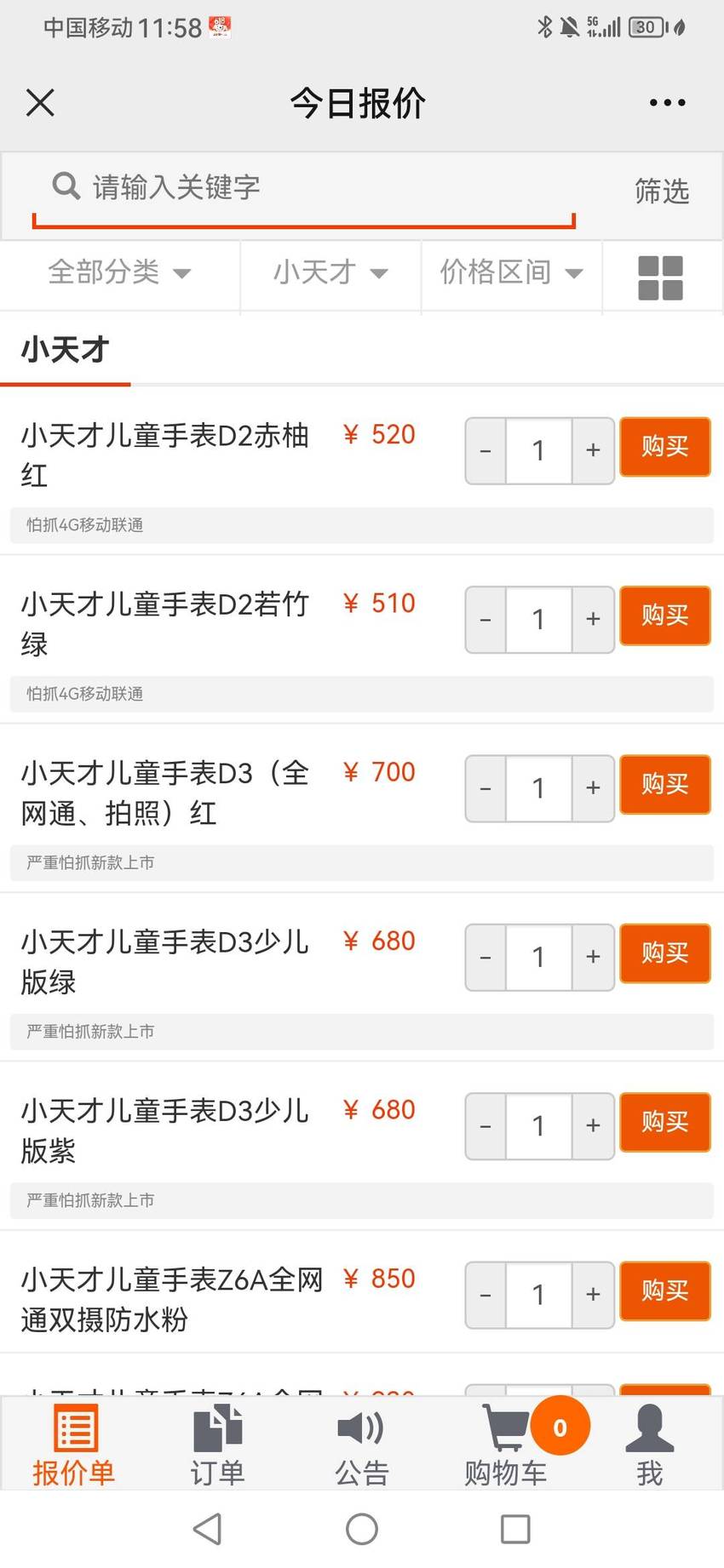Image resolution: width=724 pixels, height=1568 pixels.
Task: Open the 小天才儿童手表D2若竹绿 item
Action: (x=165, y=623)
